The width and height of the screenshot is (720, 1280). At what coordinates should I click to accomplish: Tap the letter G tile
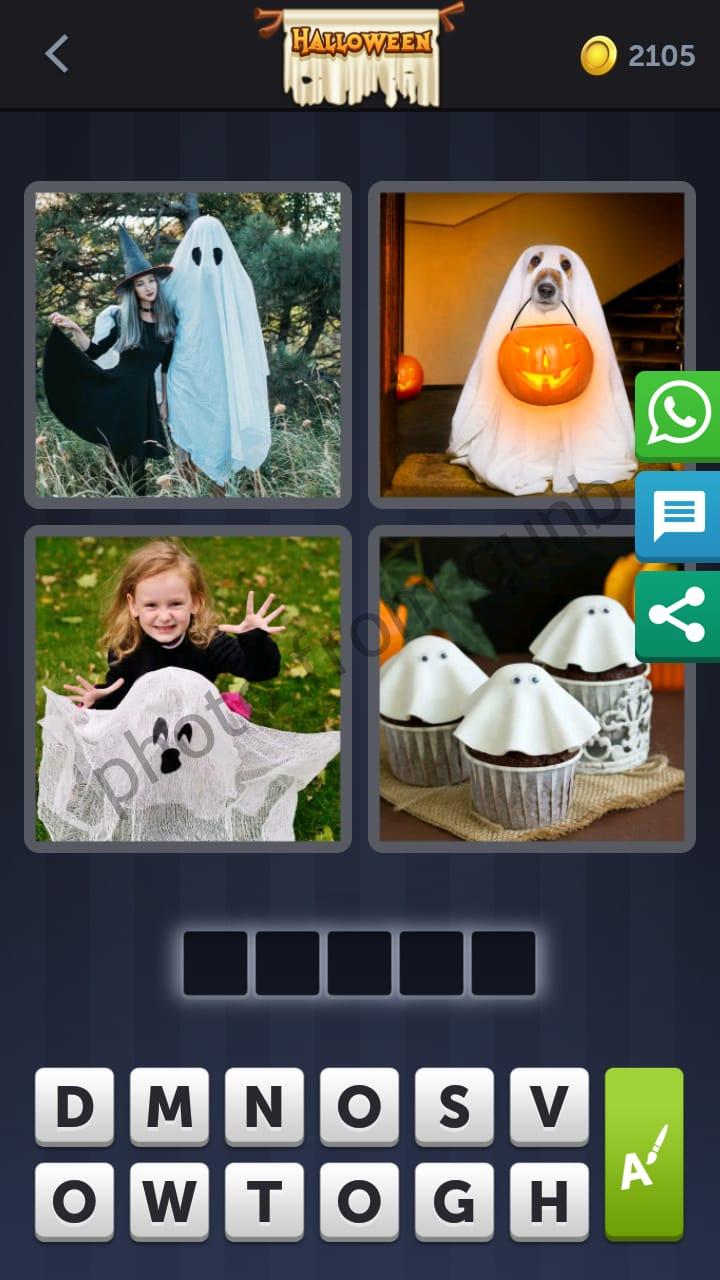point(454,1201)
